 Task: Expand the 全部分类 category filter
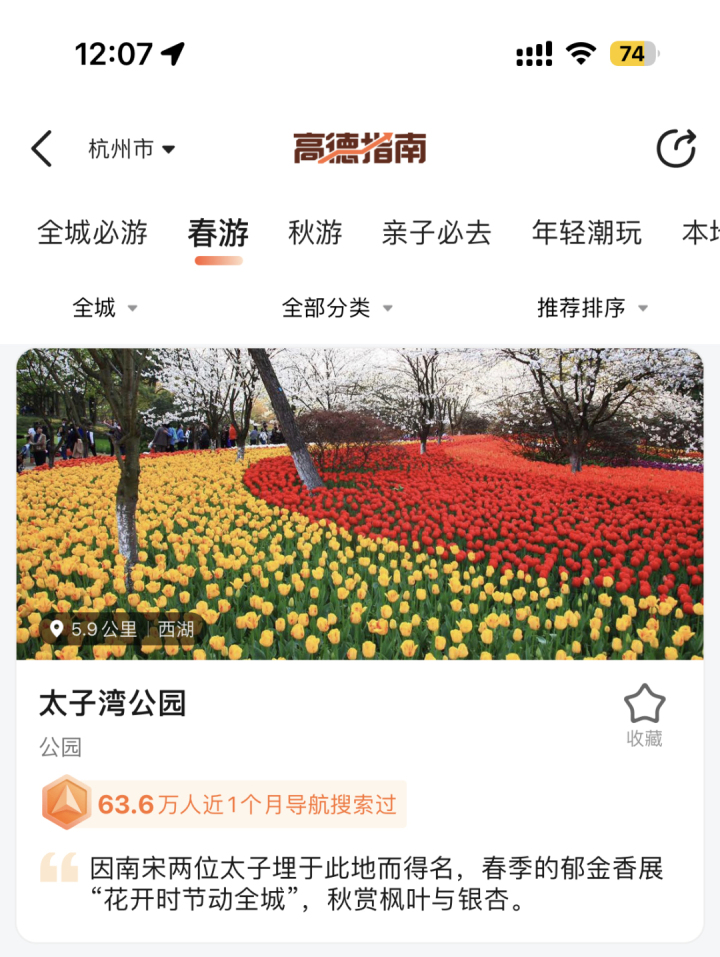click(x=337, y=308)
